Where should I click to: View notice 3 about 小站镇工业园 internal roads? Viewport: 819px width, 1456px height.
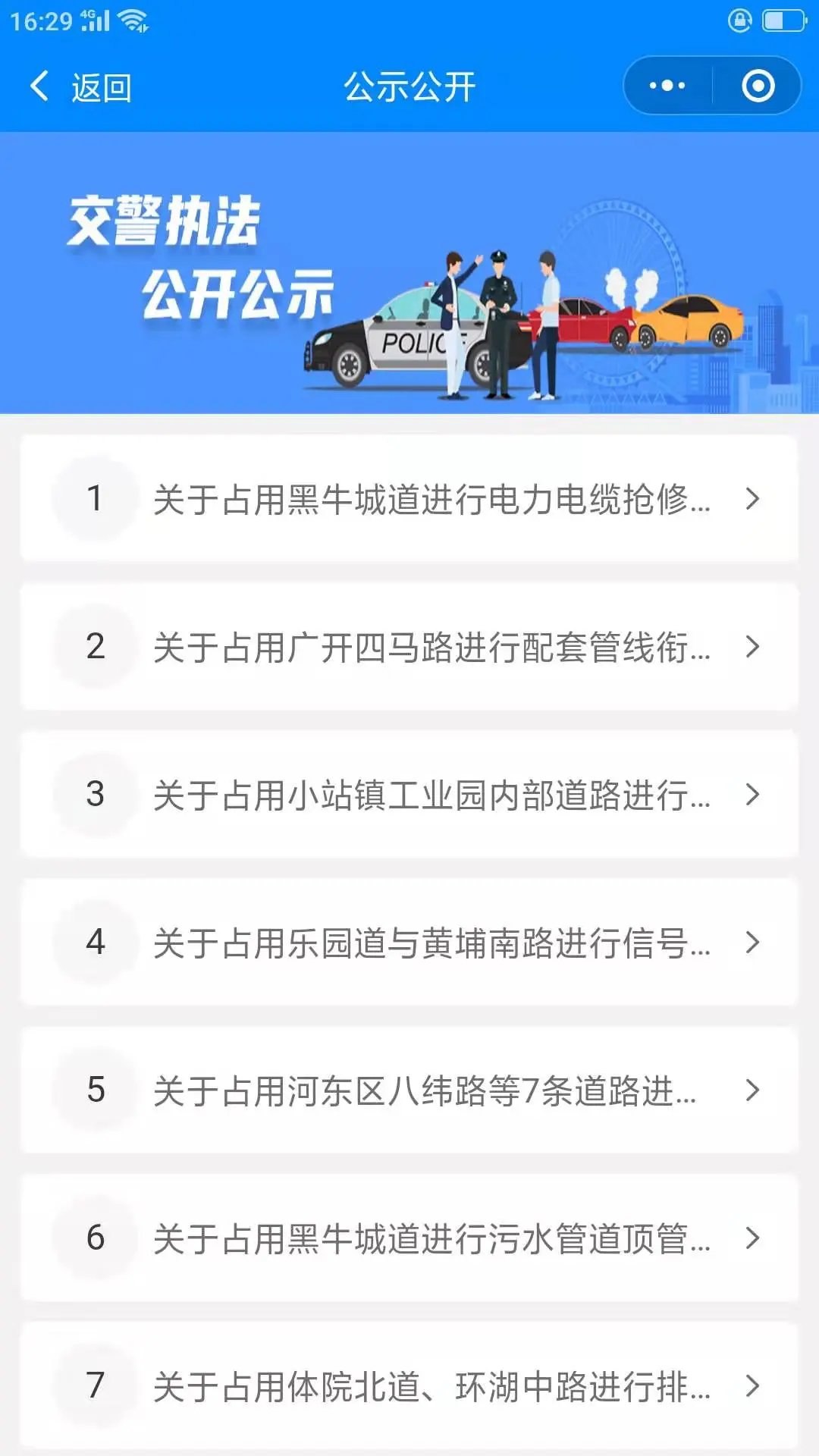[x=409, y=795]
